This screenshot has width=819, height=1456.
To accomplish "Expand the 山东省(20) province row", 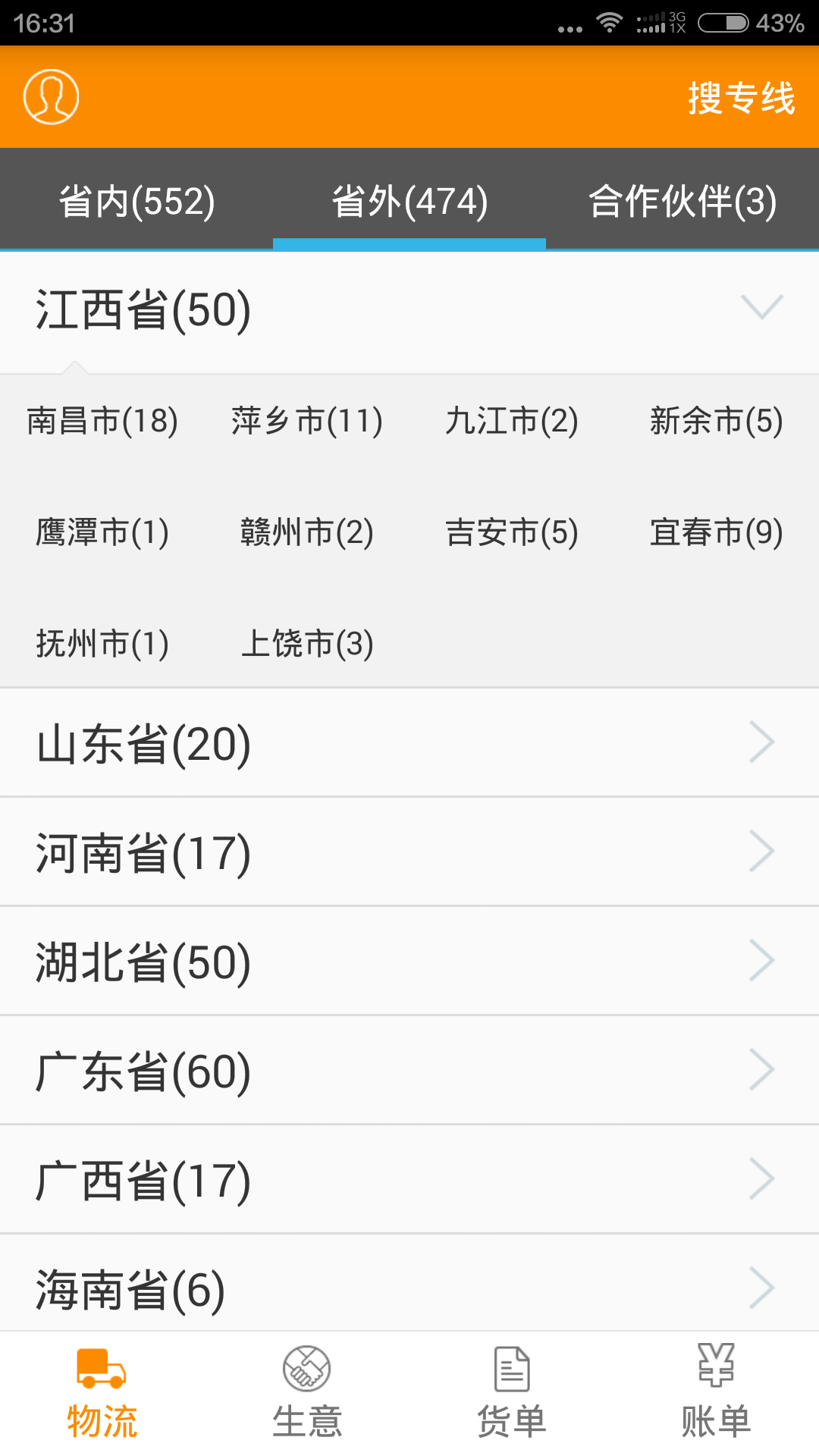I will tap(409, 743).
